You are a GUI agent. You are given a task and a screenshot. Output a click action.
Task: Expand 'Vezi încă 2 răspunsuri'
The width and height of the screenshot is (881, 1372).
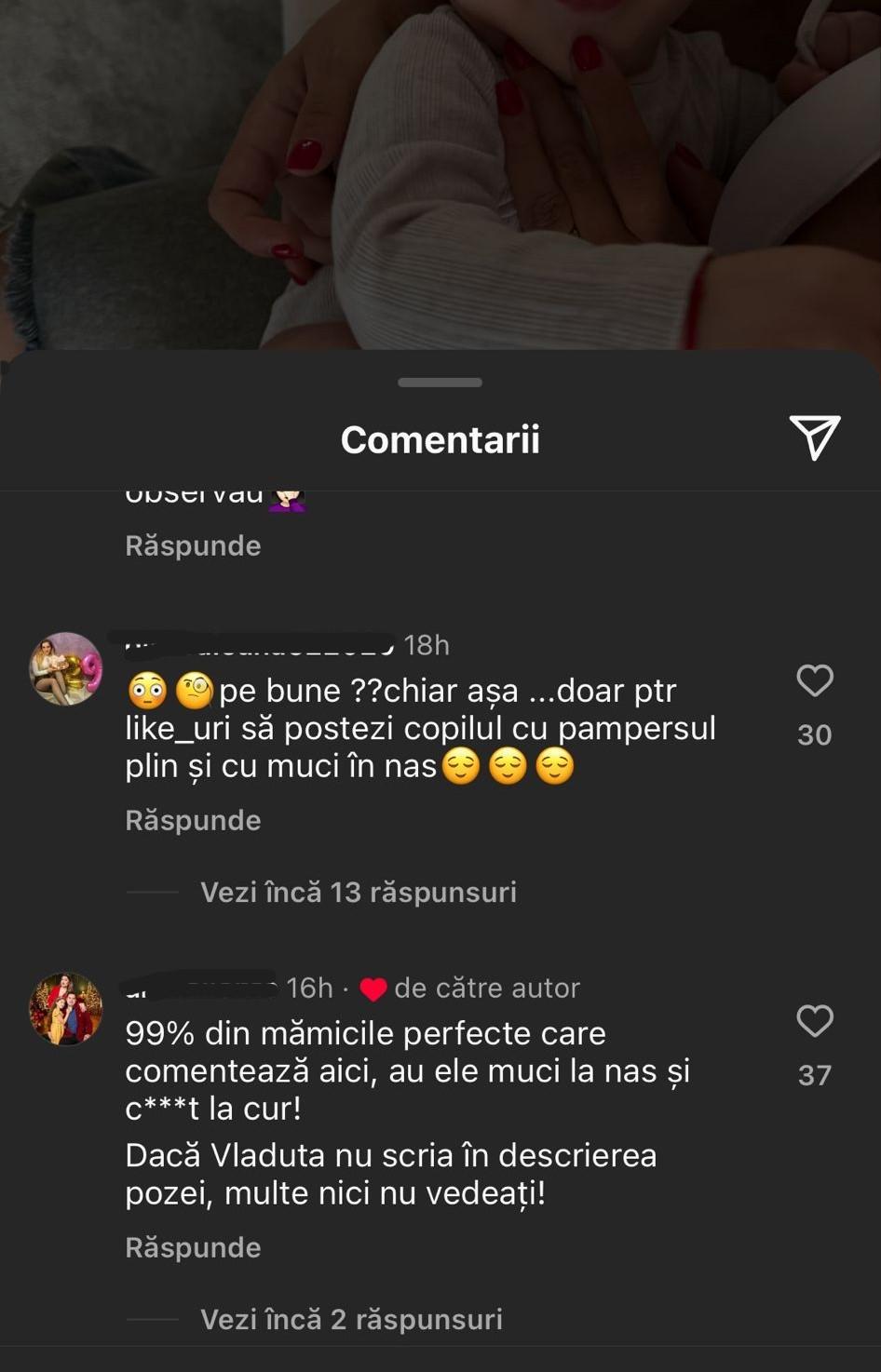[x=351, y=1319]
